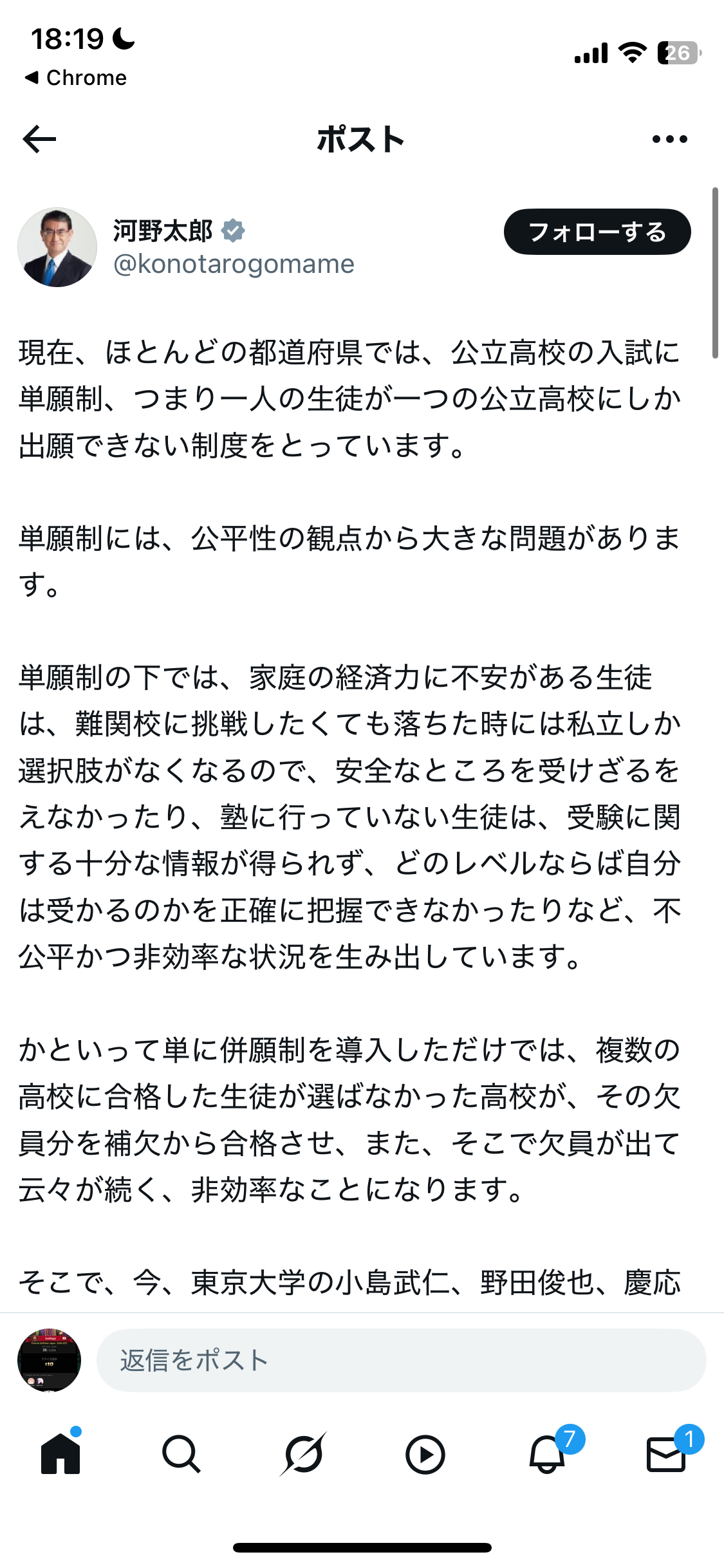Go back using the arrow icon
This screenshot has width=724, height=1568.
(x=39, y=139)
